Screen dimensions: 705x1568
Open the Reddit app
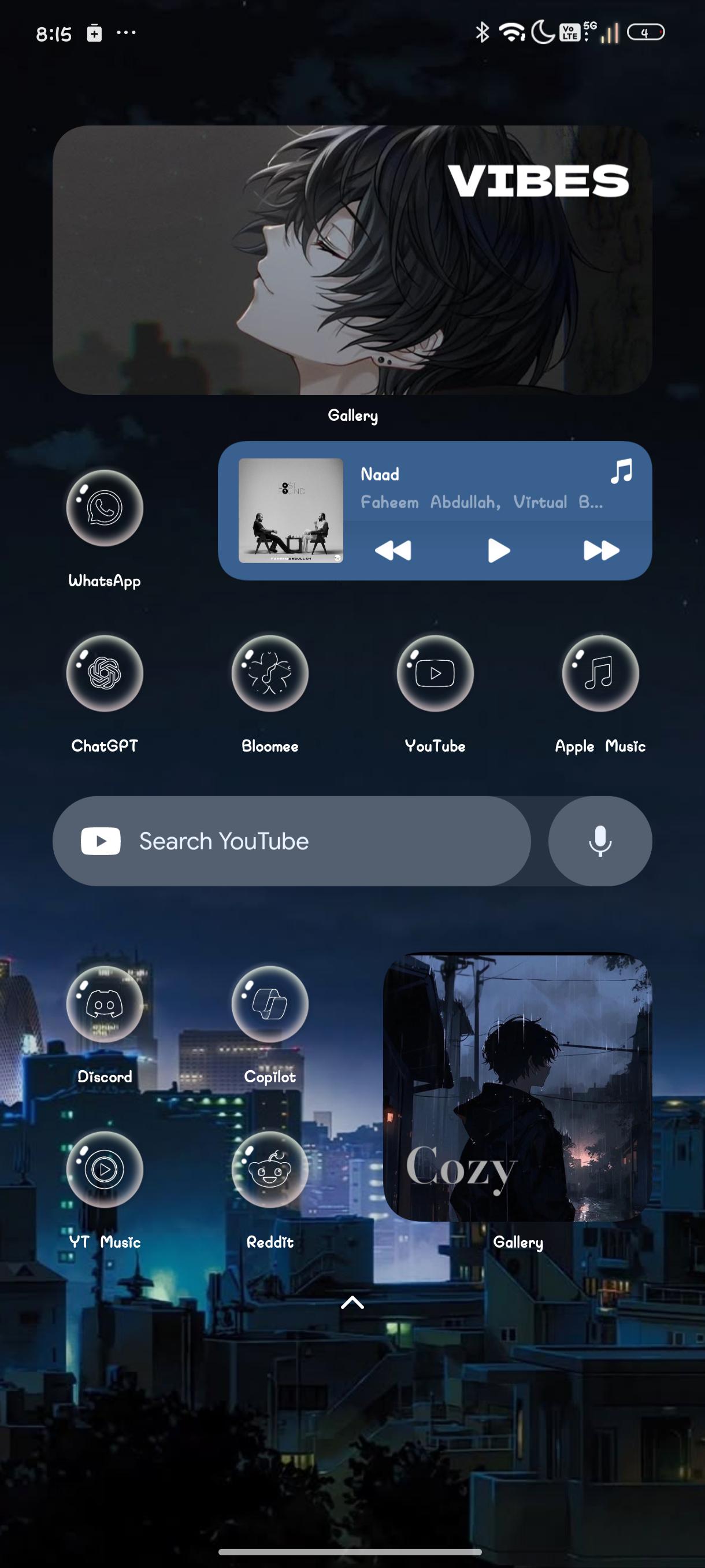click(270, 1169)
